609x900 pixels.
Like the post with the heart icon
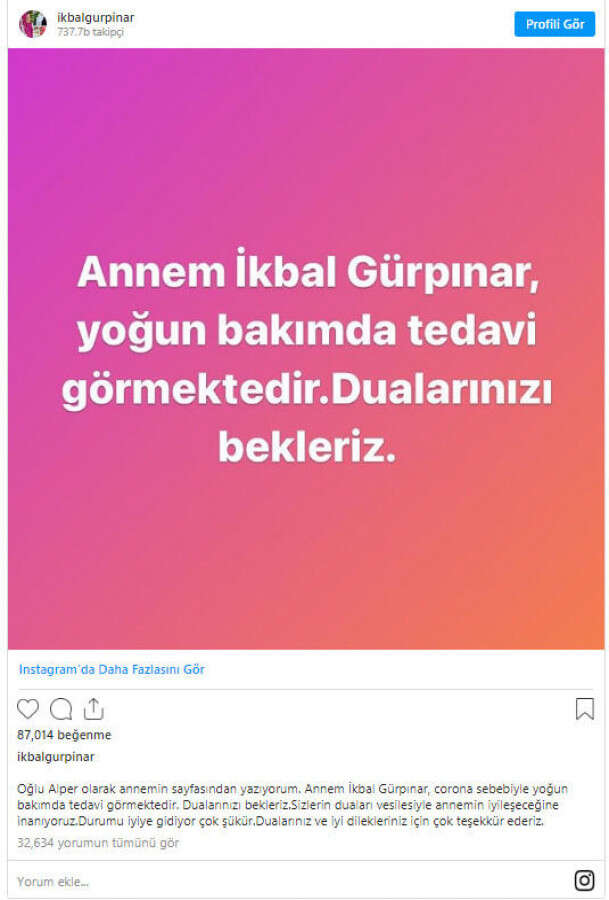point(28,709)
